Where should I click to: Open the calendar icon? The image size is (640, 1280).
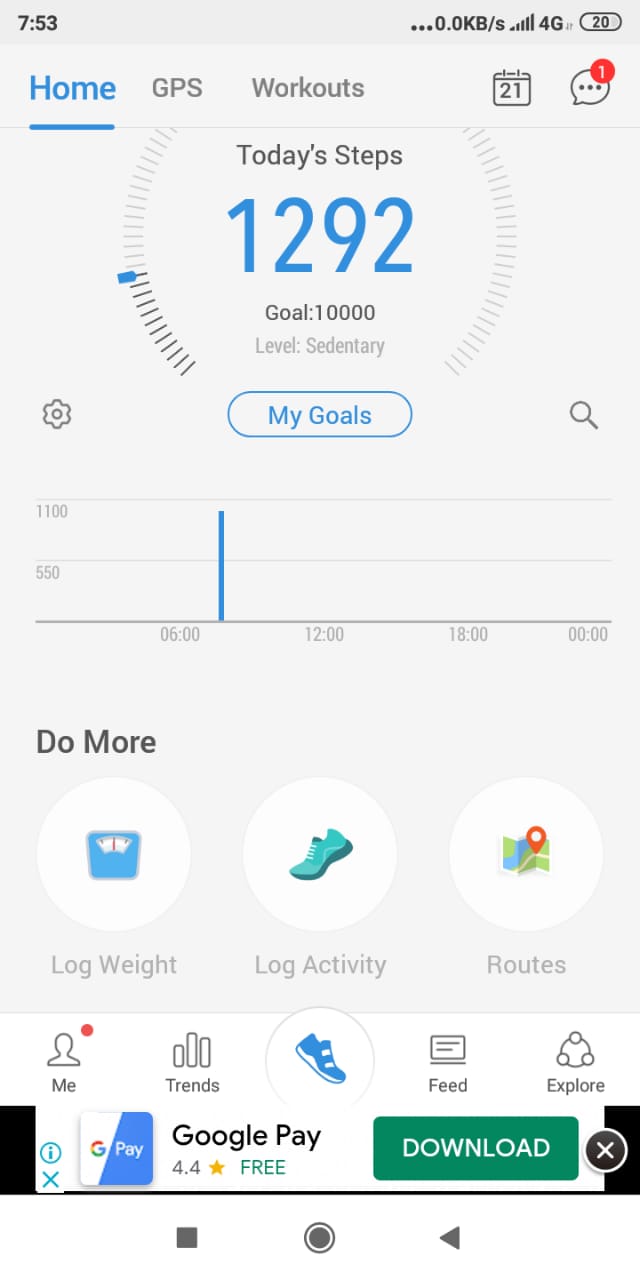[512, 88]
